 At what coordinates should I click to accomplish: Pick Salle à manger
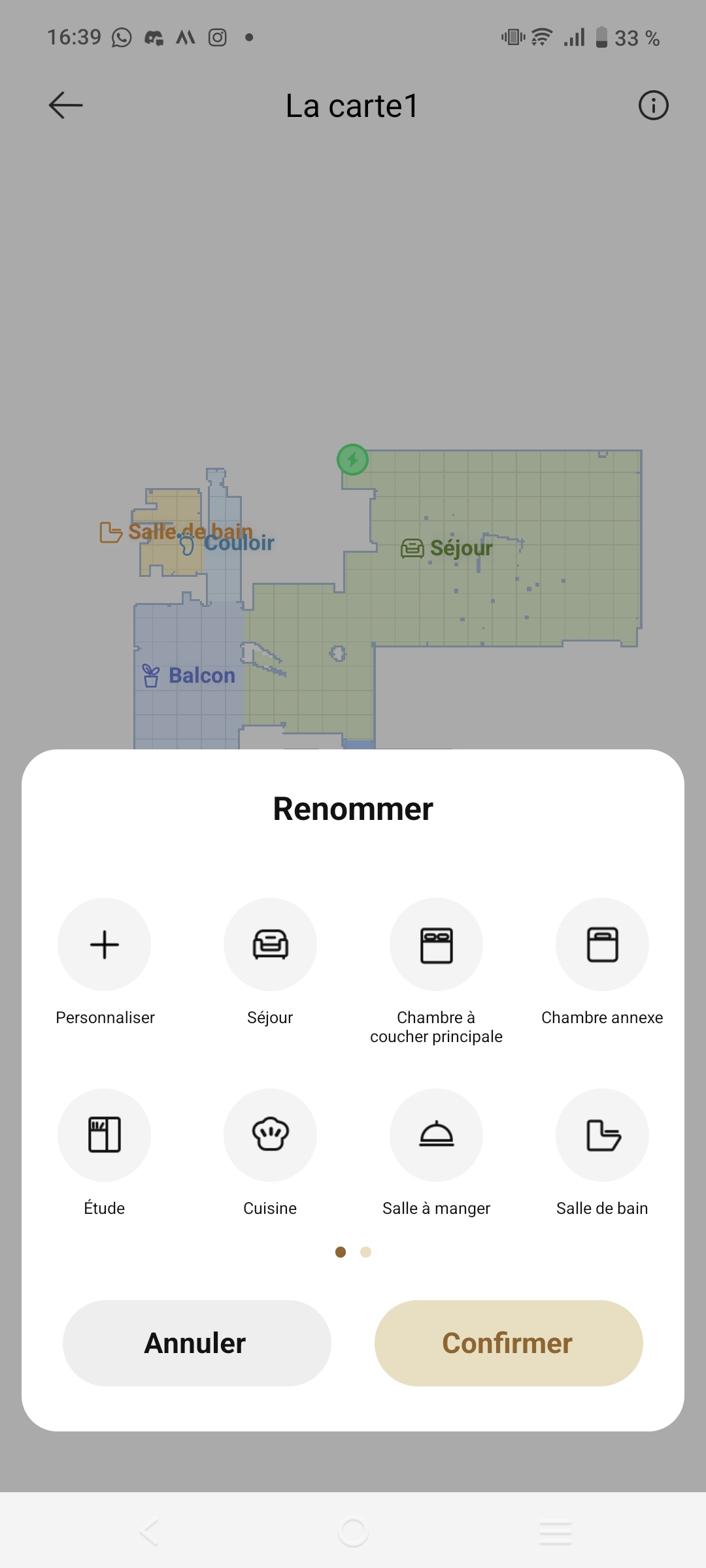tap(436, 1135)
